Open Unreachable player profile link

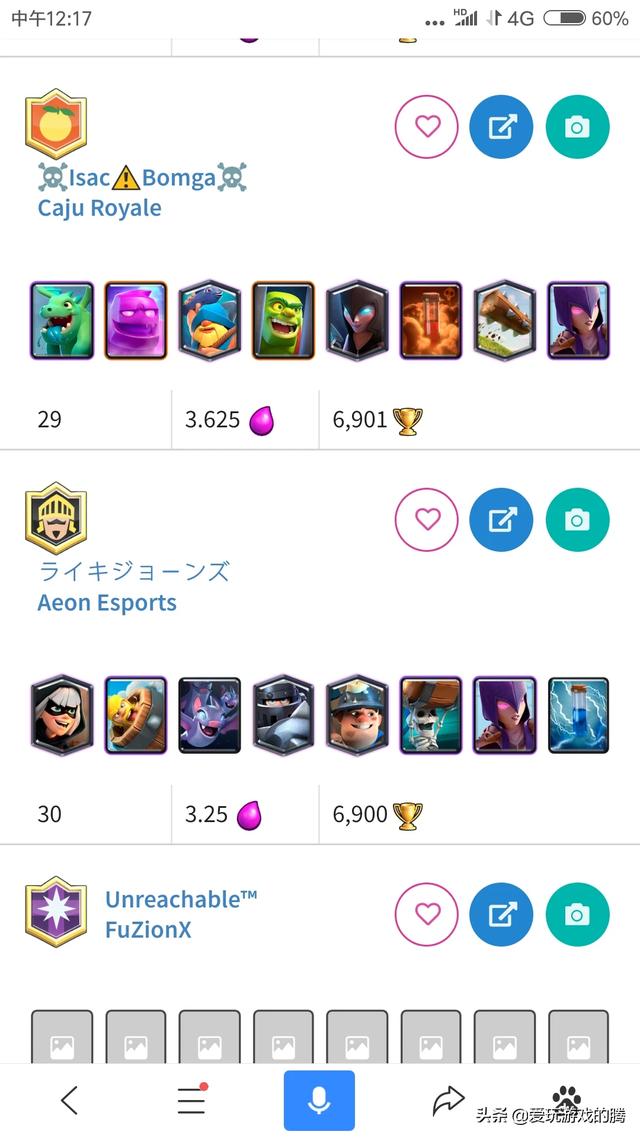tap(181, 899)
